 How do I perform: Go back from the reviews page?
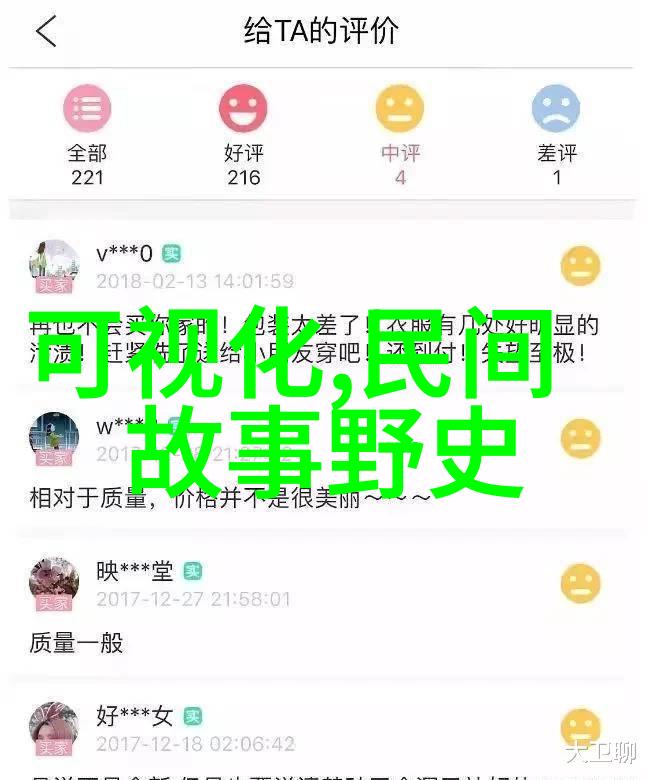point(47,32)
